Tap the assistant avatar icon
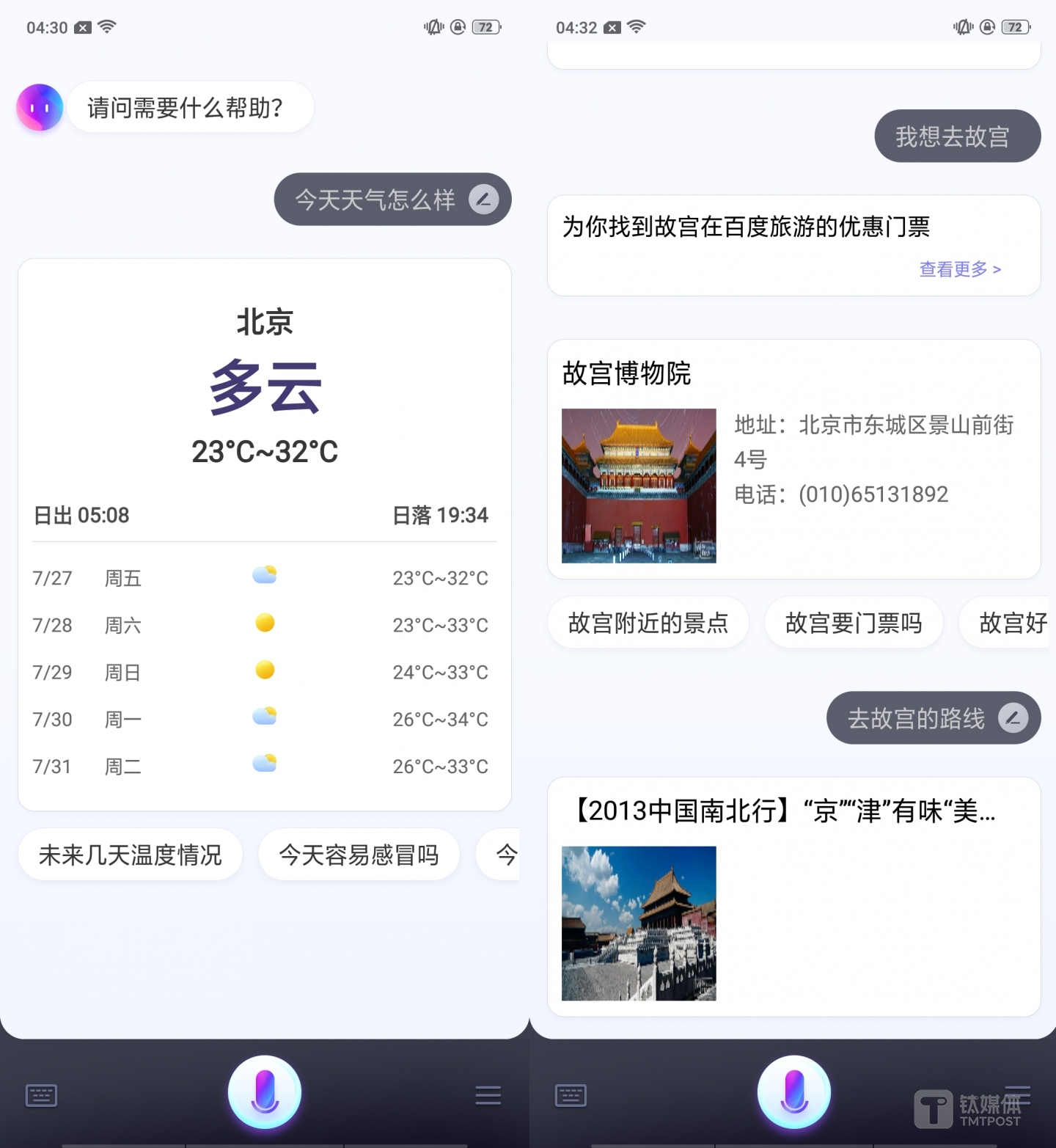 pos(40,107)
